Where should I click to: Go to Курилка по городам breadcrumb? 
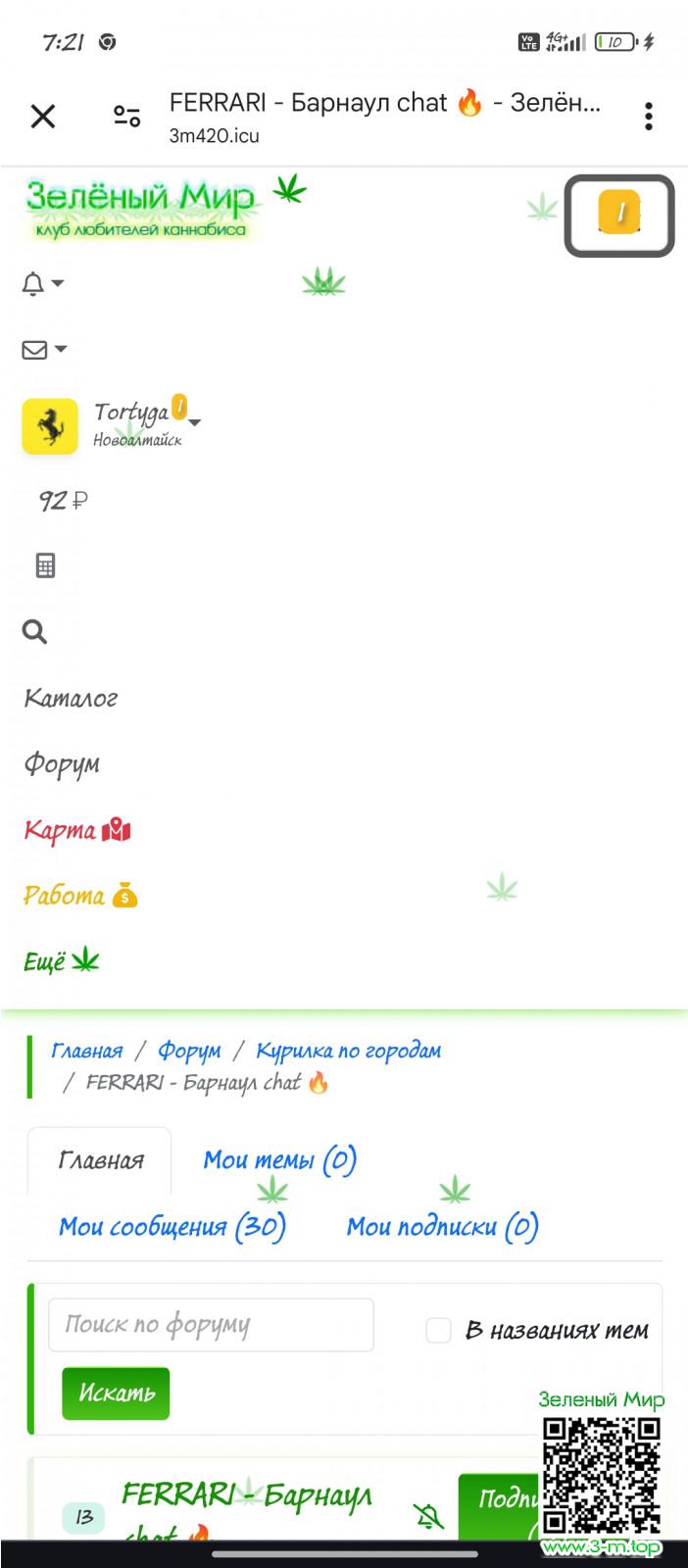pos(348,1051)
